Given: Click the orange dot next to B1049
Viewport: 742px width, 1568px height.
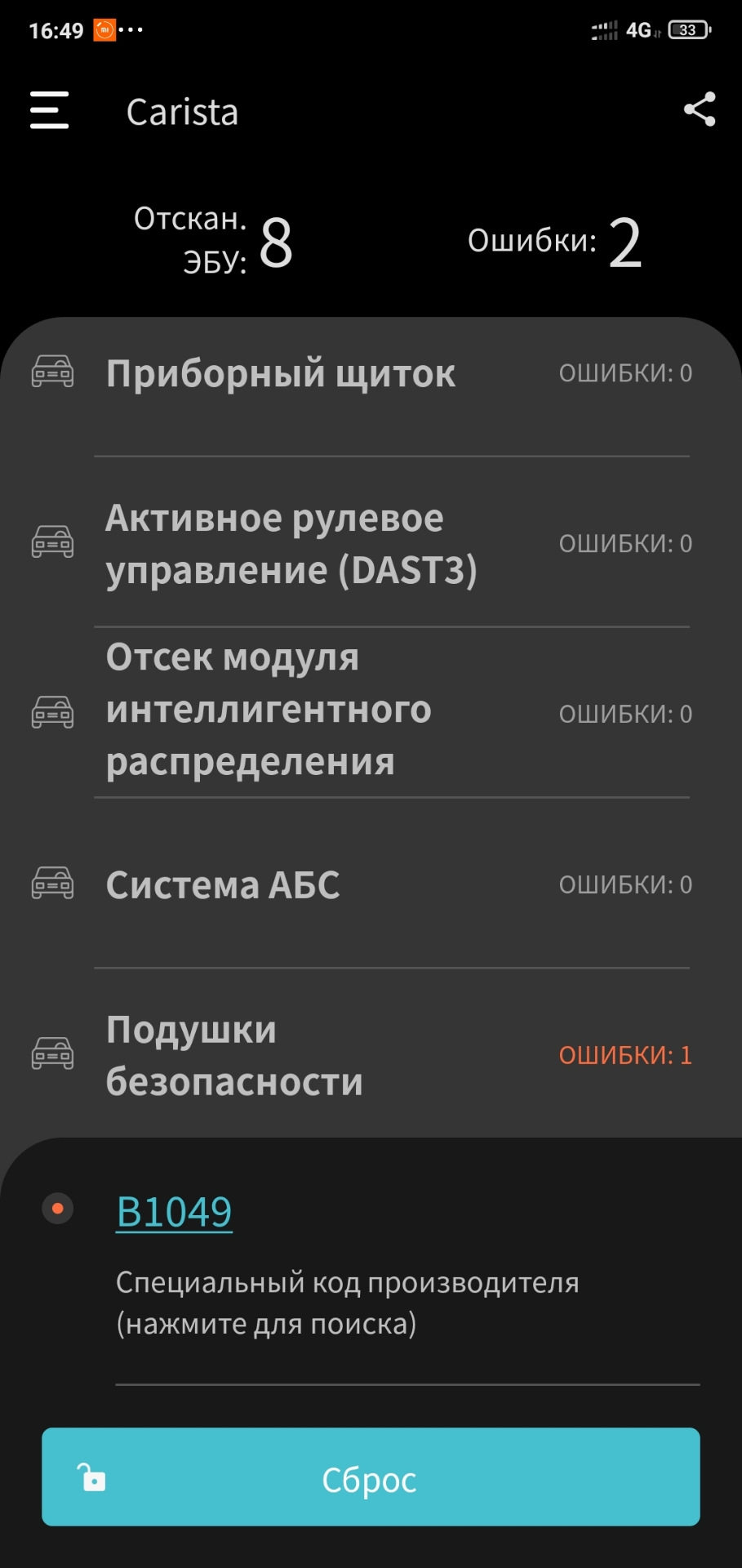Looking at the screenshot, I should point(58,1209).
